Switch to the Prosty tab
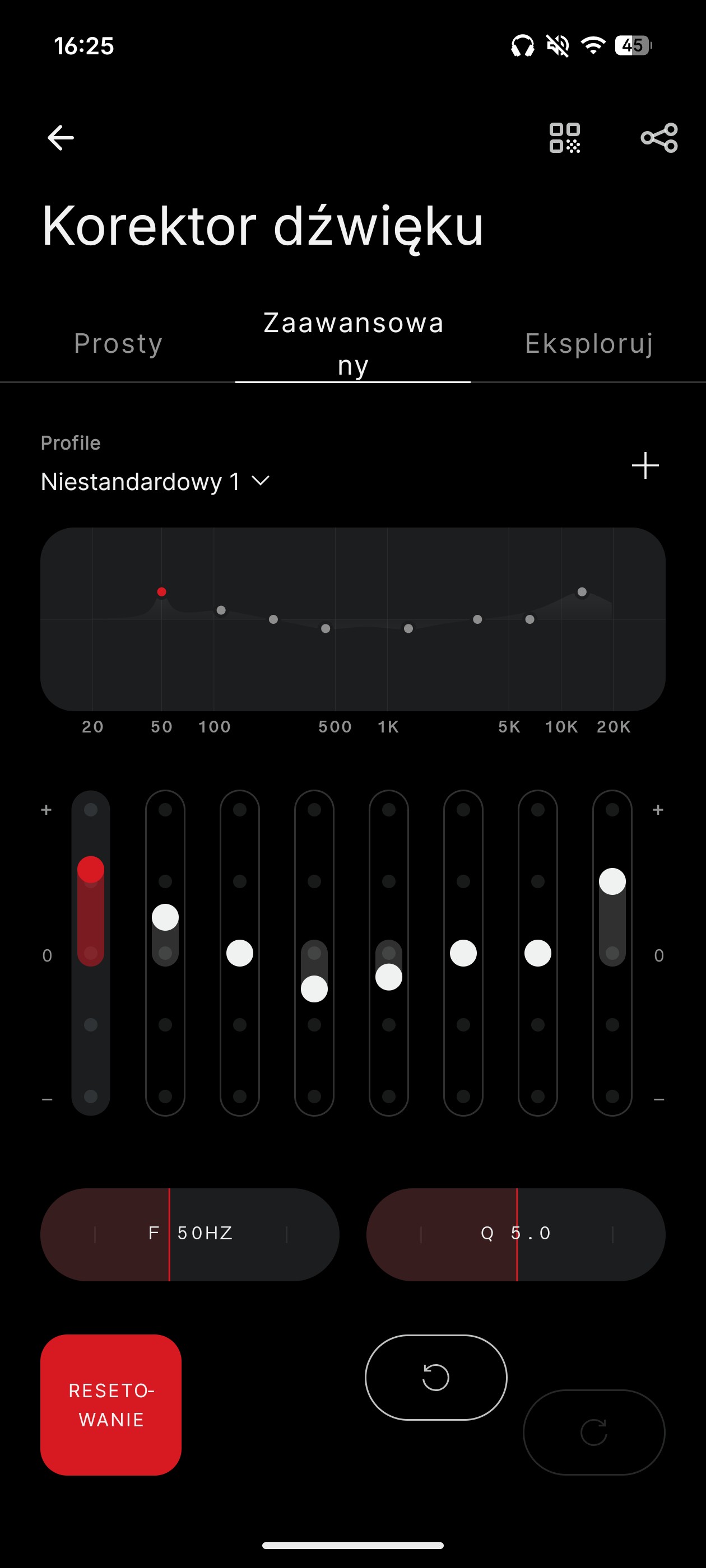This screenshot has width=706, height=1568. [118, 343]
